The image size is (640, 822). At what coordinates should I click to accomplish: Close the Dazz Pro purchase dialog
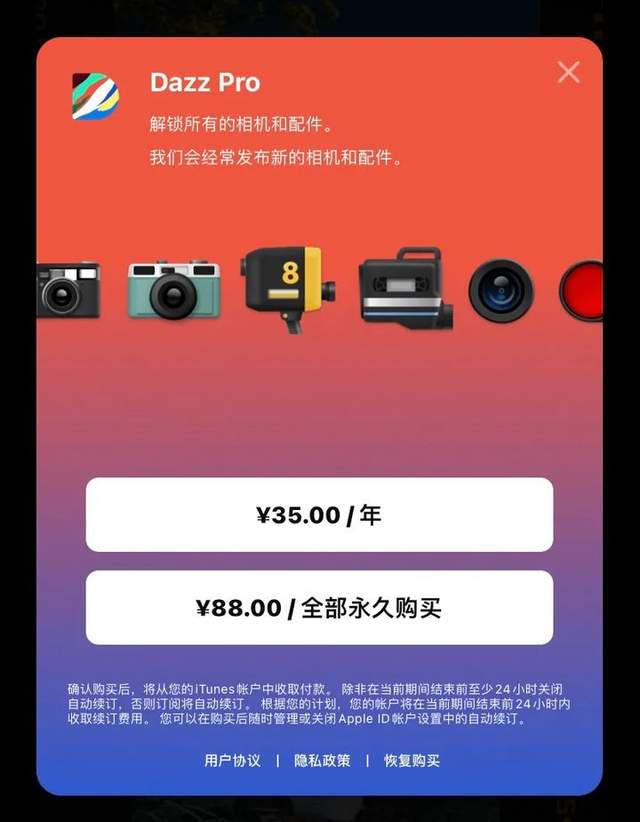(x=568, y=72)
